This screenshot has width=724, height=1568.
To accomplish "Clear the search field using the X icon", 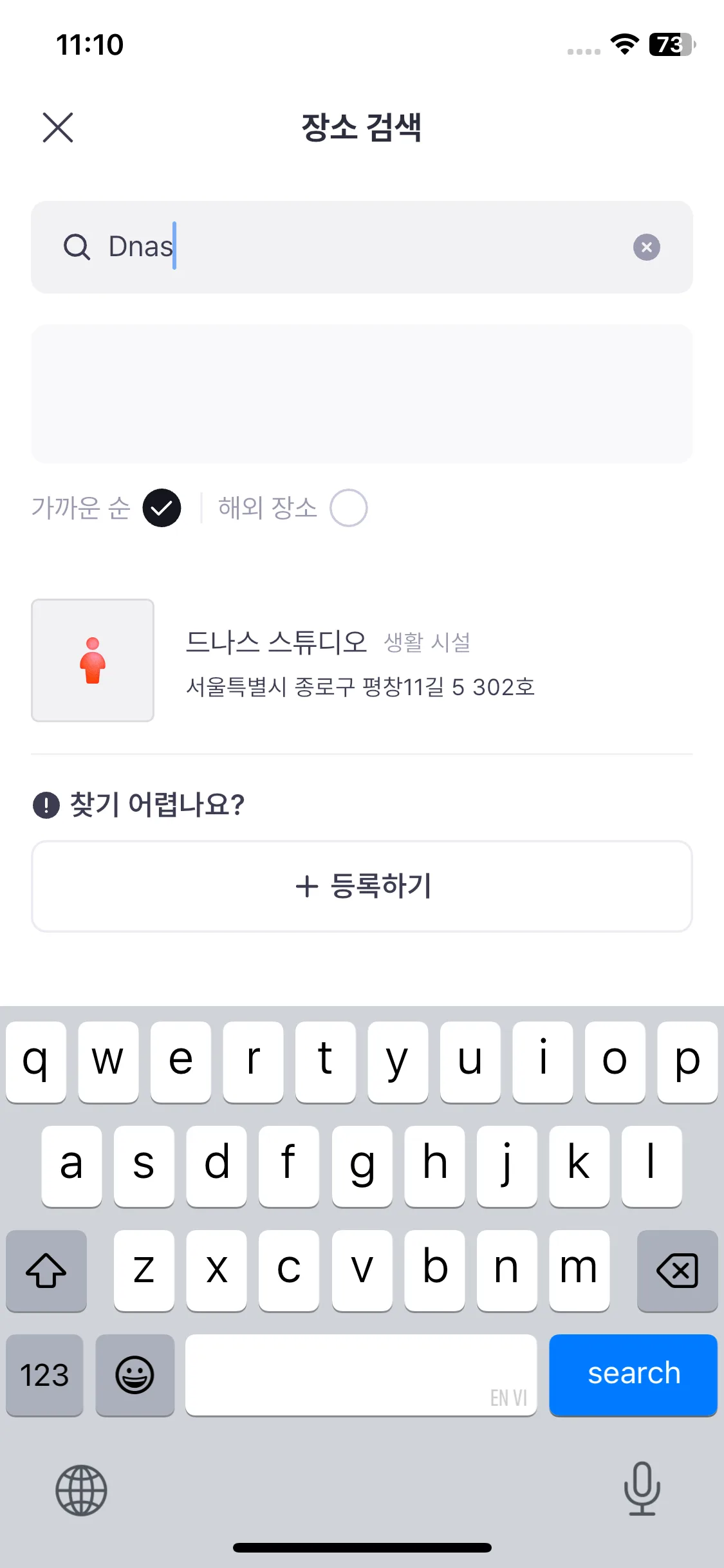I will click(646, 247).
